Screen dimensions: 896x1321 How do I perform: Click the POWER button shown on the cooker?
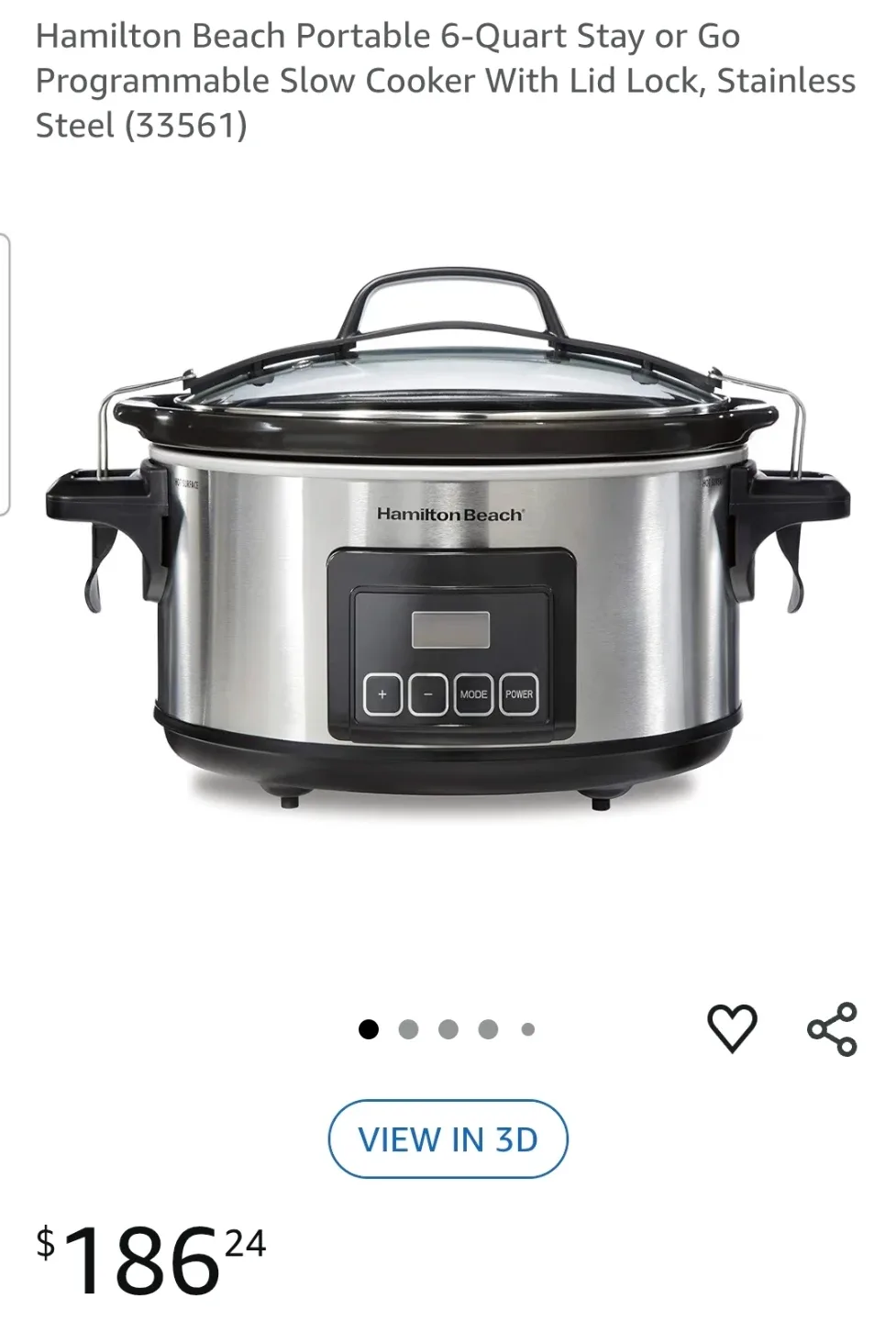coord(520,694)
